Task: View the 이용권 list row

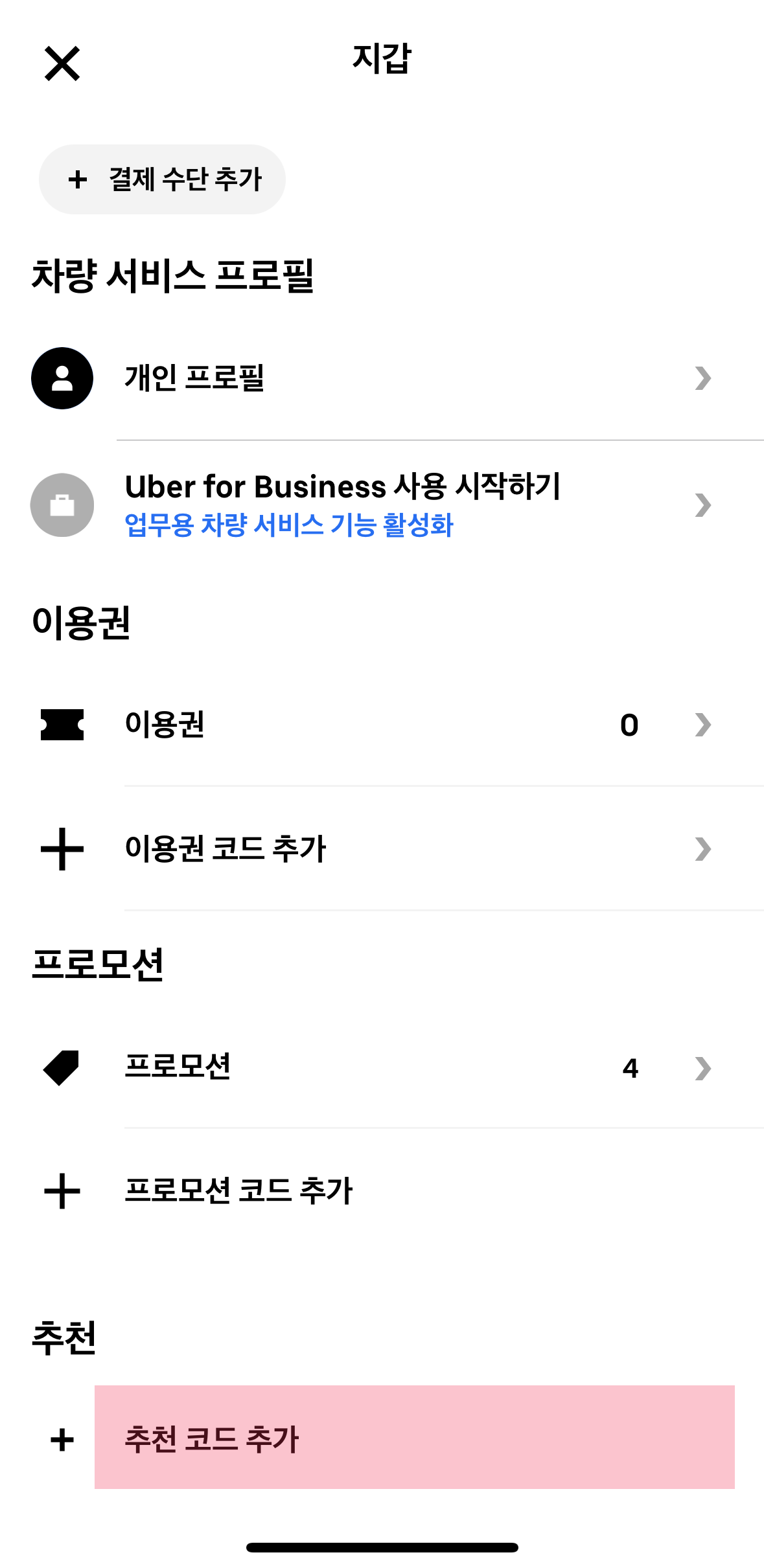Action: click(382, 725)
